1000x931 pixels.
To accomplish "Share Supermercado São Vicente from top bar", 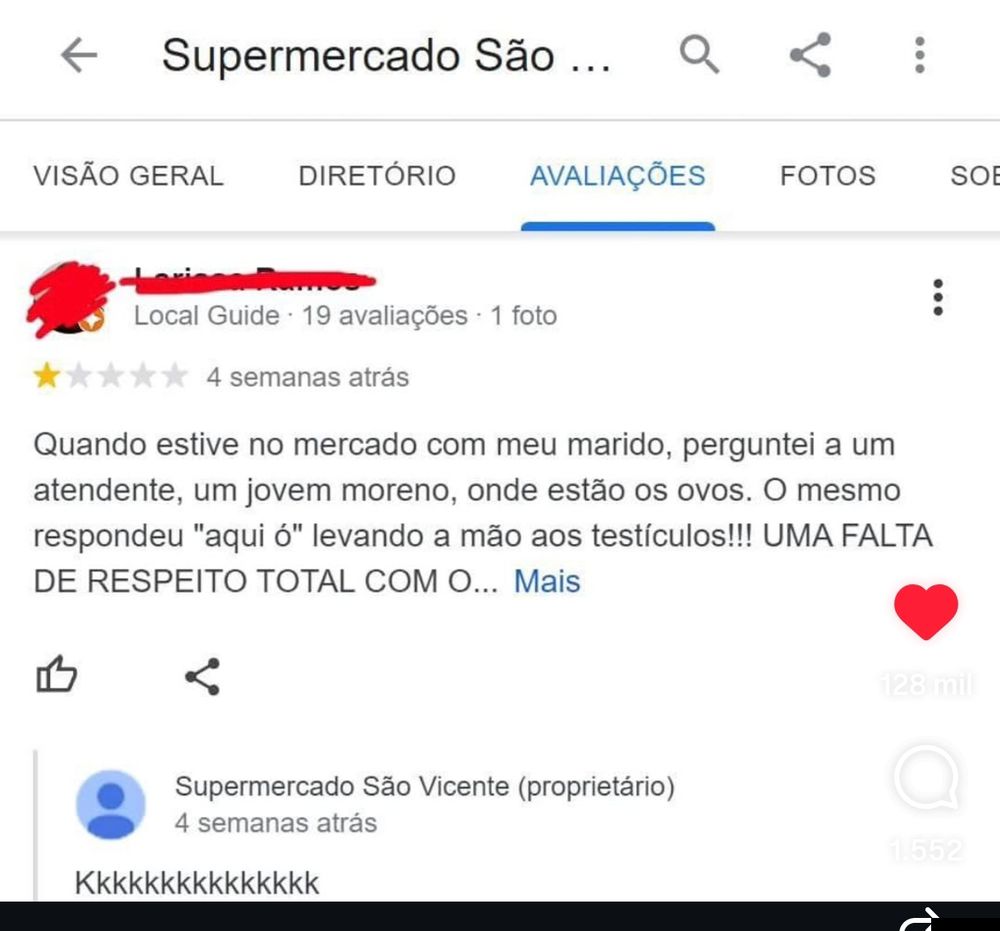I will tap(810, 55).
